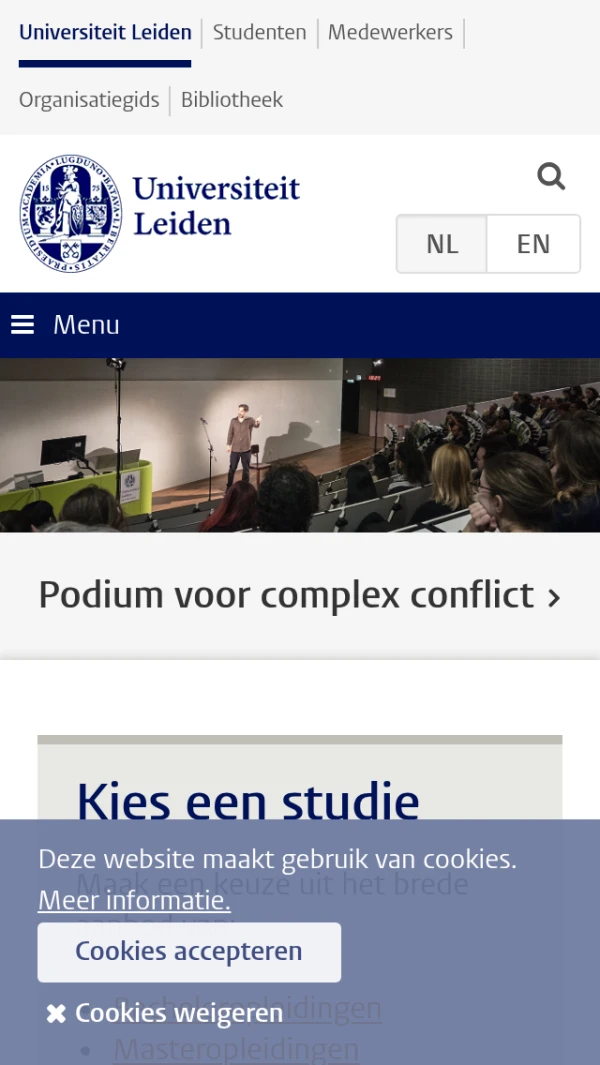Image resolution: width=600 pixels, height=1065 pixels.
Task: Decline cookies via Cookies weigeren
Action: 165,1013
